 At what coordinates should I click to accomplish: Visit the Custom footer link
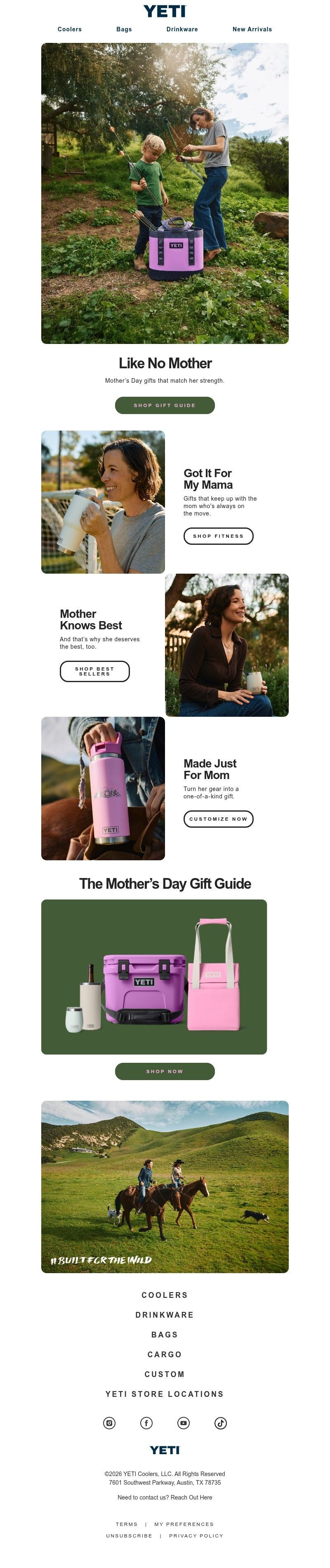click(165, 1375)
